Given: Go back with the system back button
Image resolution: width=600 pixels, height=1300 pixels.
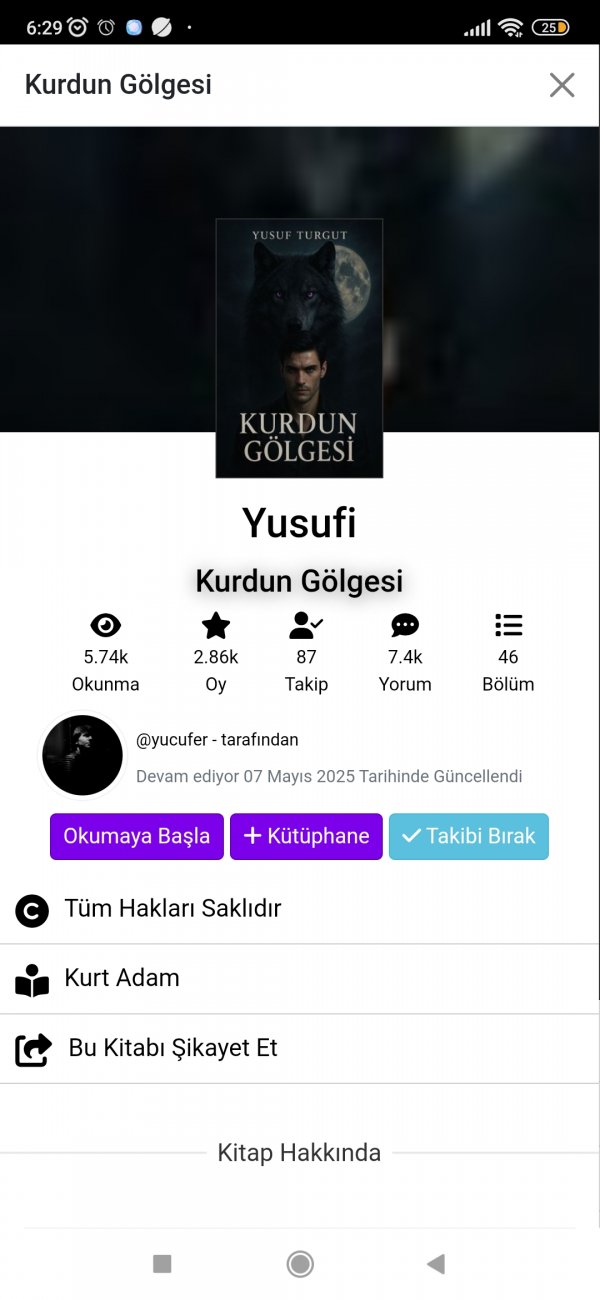Looking at the screenshot, I should [x=435, y=1264].
